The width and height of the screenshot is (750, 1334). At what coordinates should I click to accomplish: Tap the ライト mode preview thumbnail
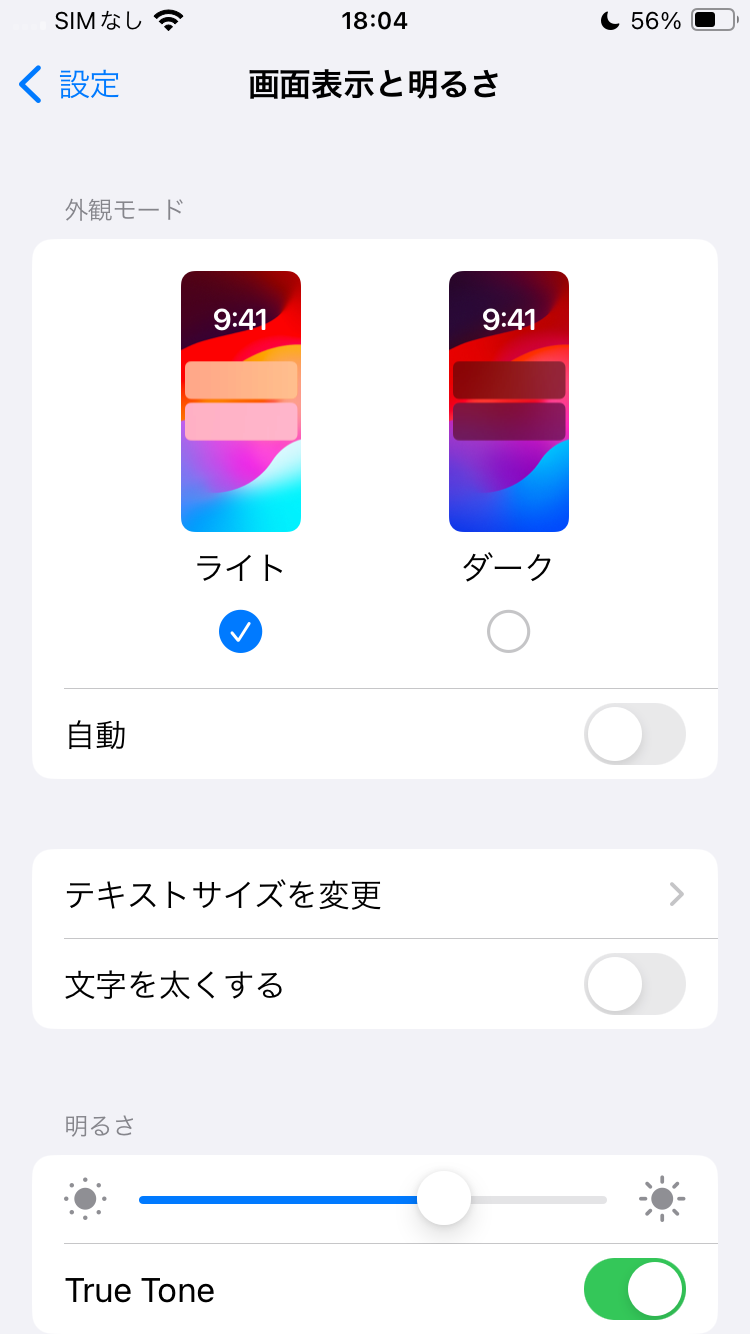click(x=240, y=400)
